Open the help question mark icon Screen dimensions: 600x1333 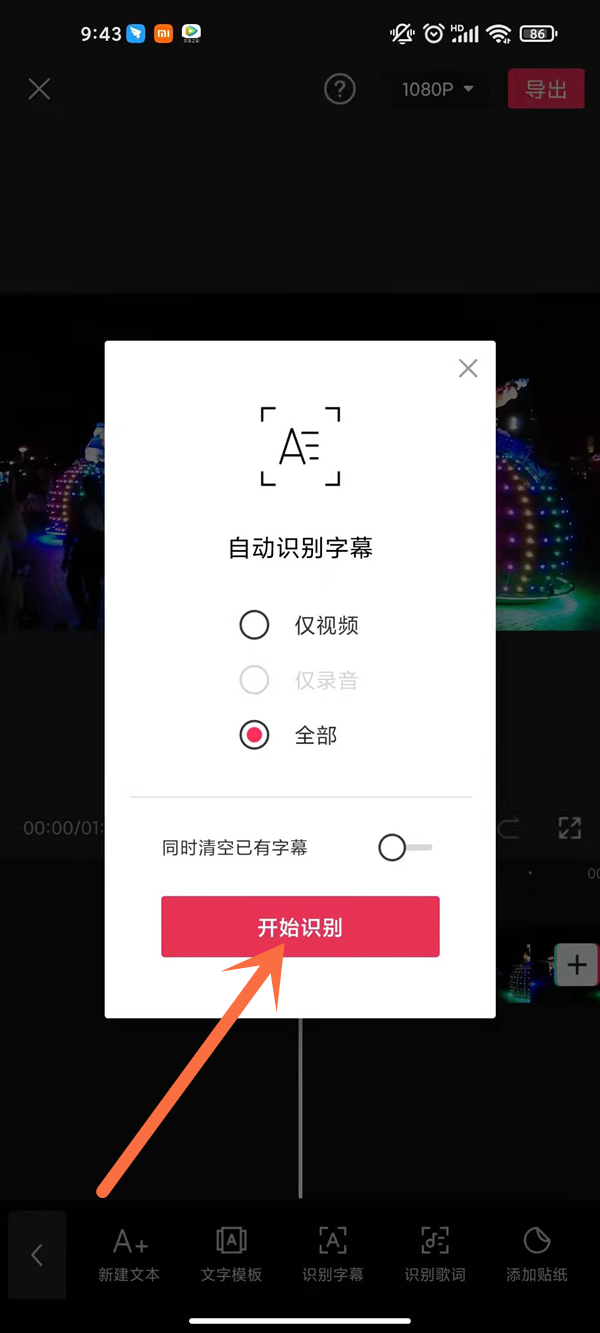pos(340,89)
